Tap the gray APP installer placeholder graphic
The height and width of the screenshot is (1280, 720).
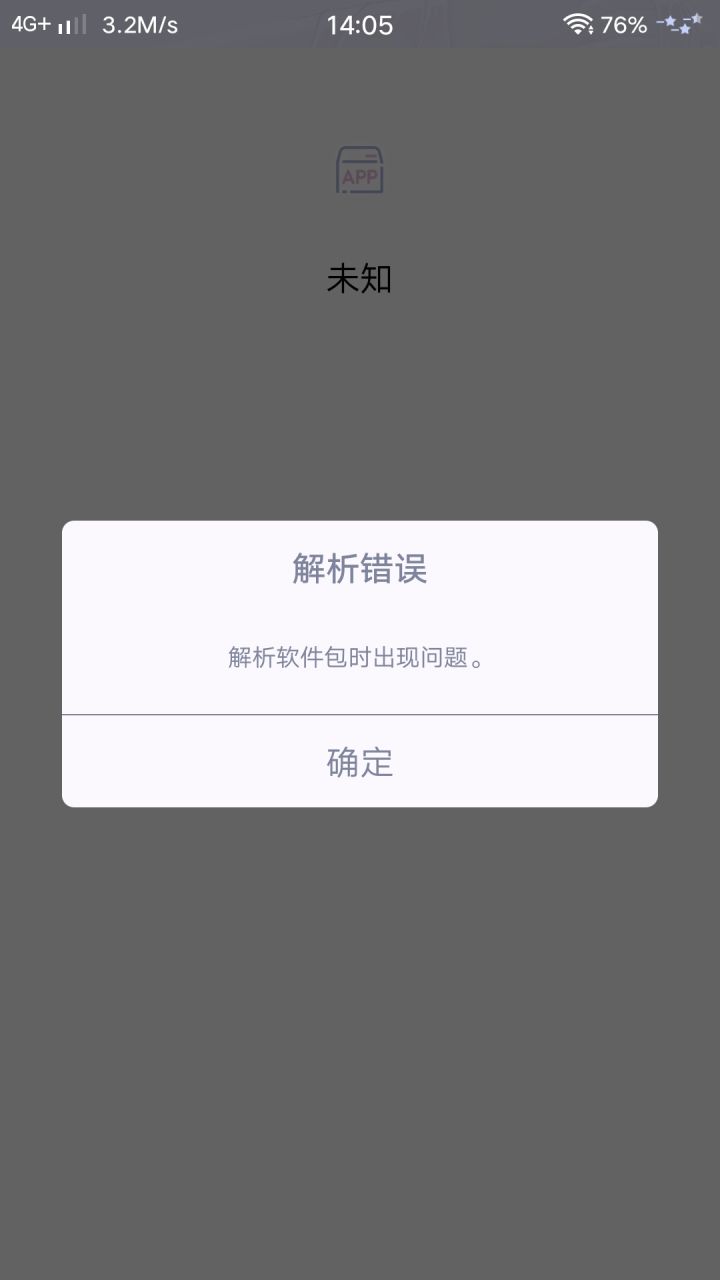click(x=359, y=171)
